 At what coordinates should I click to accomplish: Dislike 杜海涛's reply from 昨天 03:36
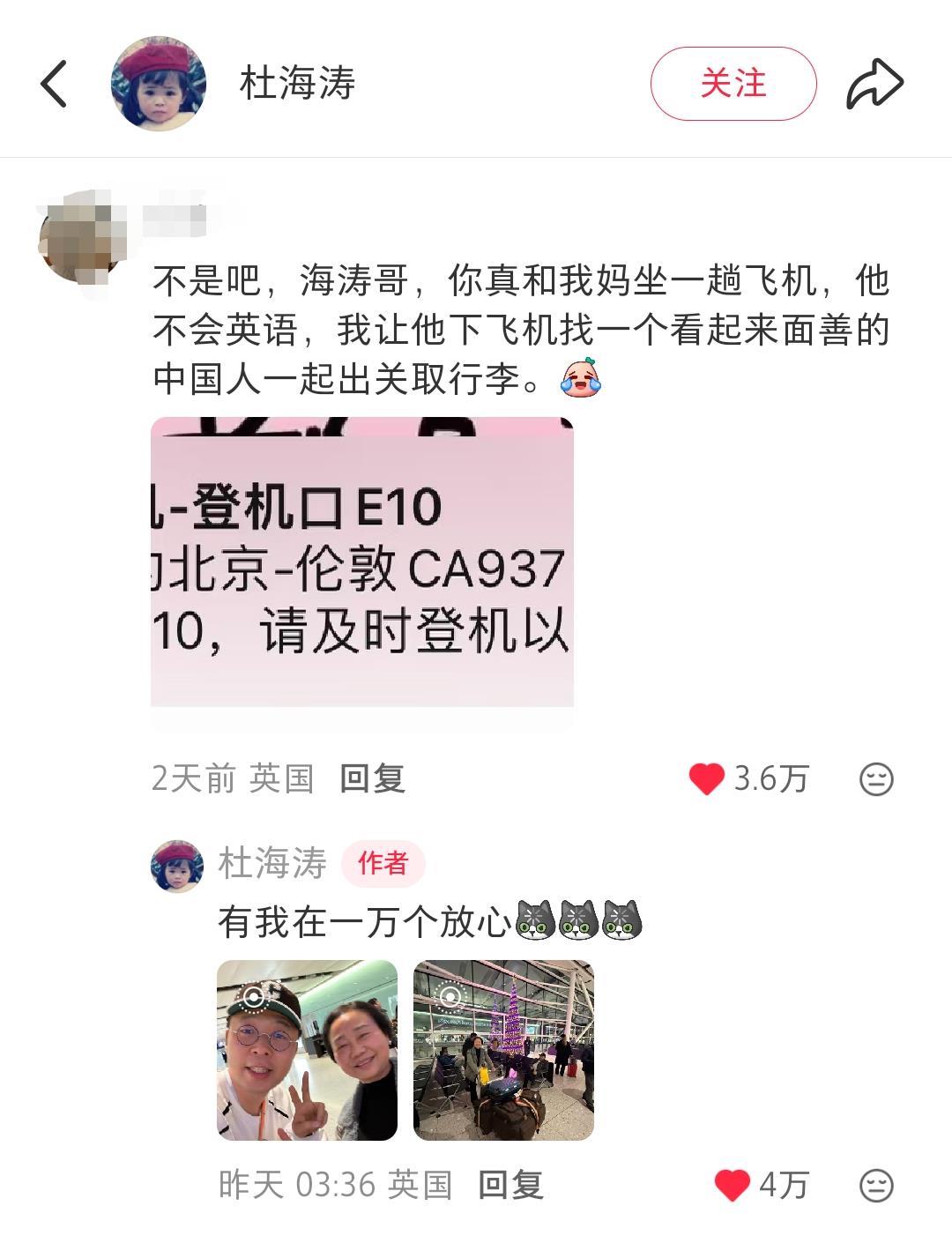tap(876, 1186)
